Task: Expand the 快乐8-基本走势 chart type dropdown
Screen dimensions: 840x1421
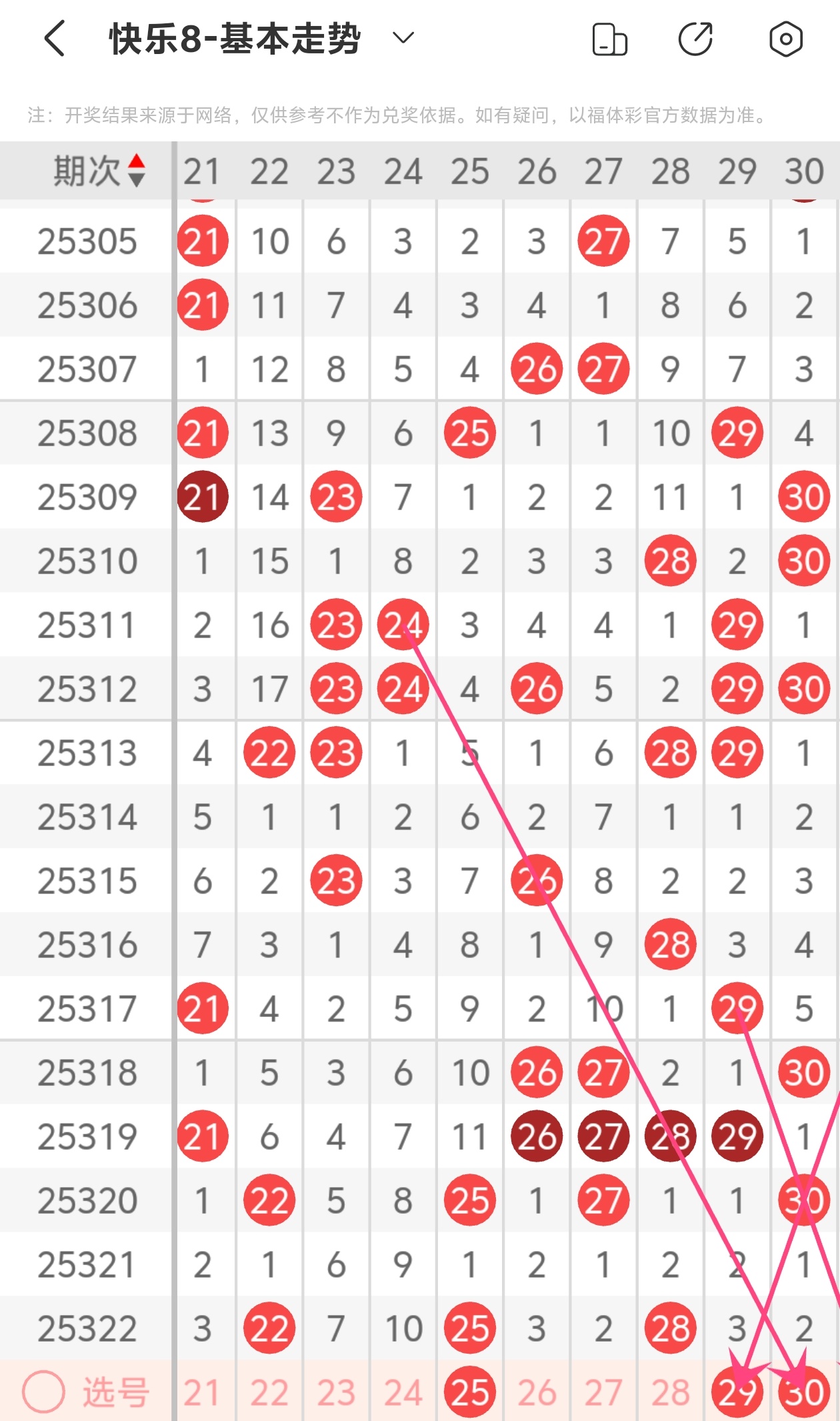Action: click(x=403, y=38)
